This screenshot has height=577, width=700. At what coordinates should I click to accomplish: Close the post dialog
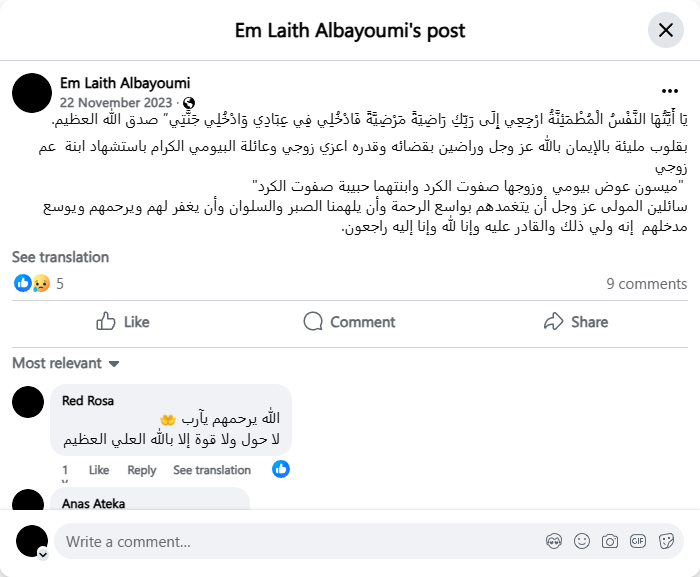point(666,30)
